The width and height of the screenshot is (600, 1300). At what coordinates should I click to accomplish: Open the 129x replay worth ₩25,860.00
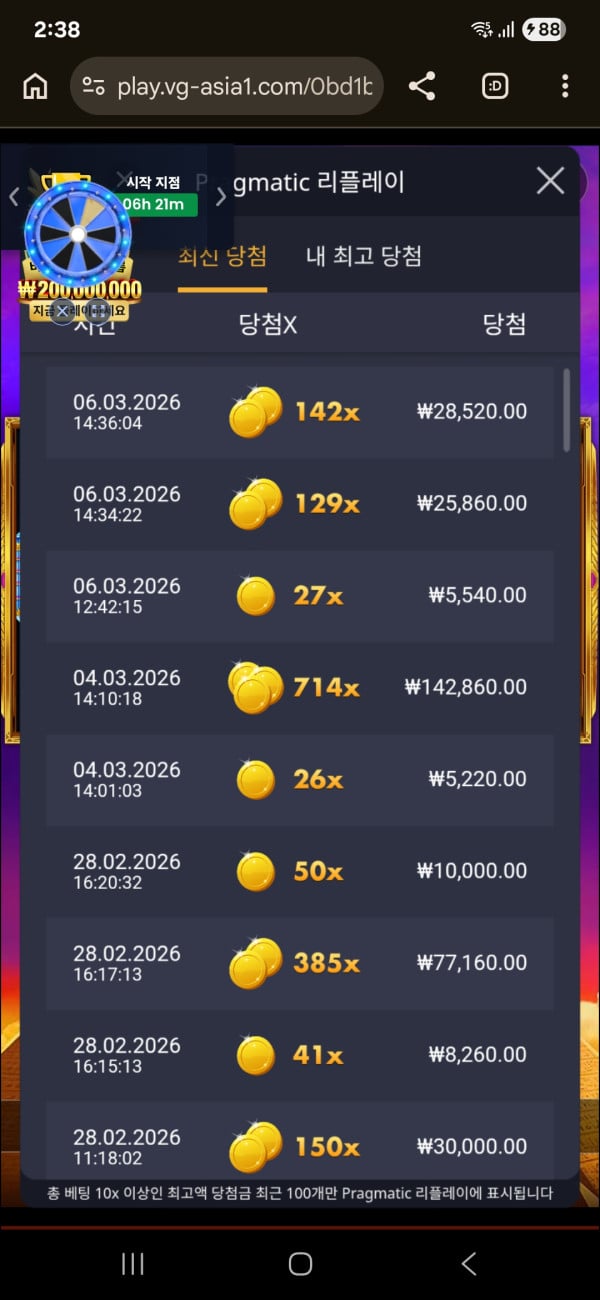click(x=300, y=504)
